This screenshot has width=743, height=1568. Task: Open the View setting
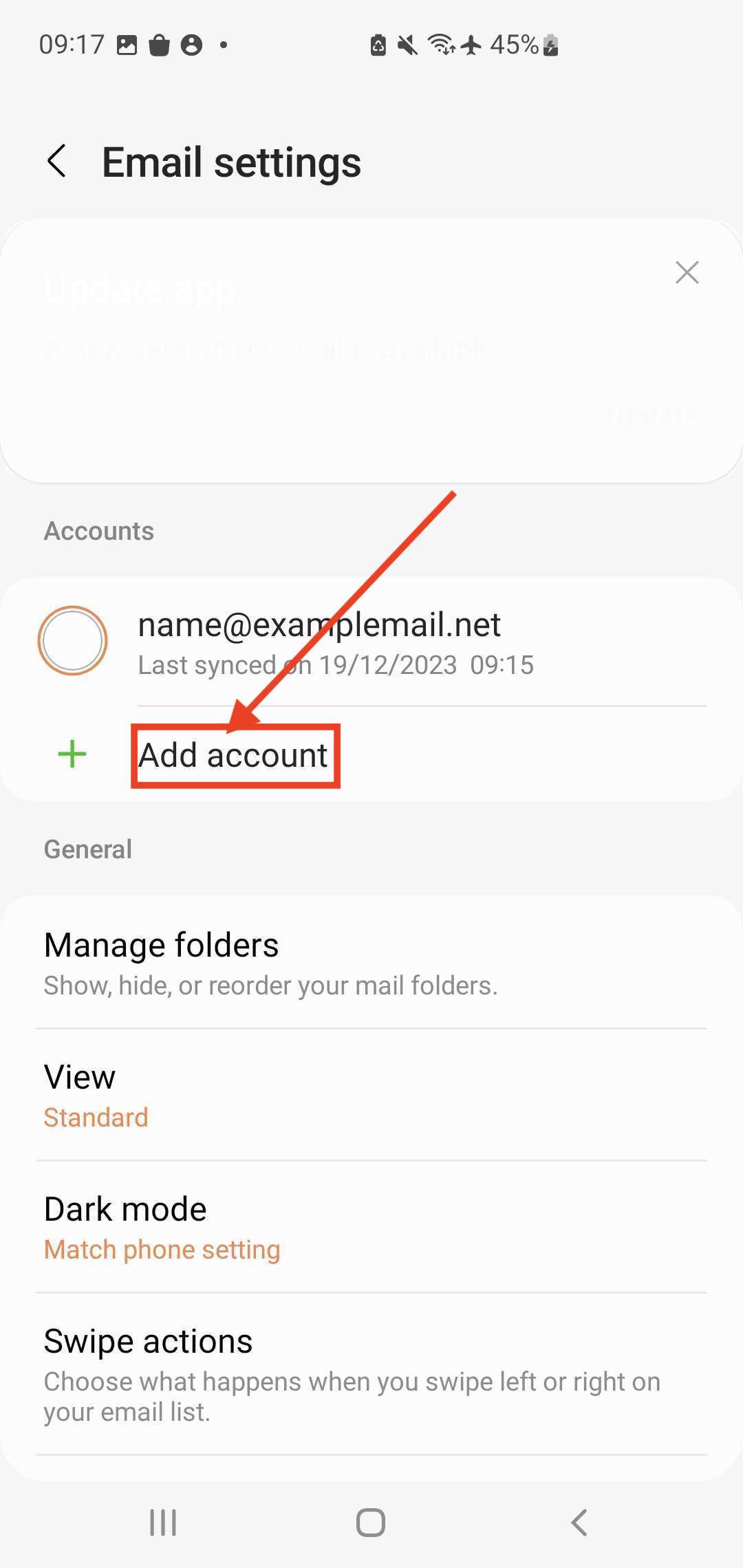(x=371, y=1095)
